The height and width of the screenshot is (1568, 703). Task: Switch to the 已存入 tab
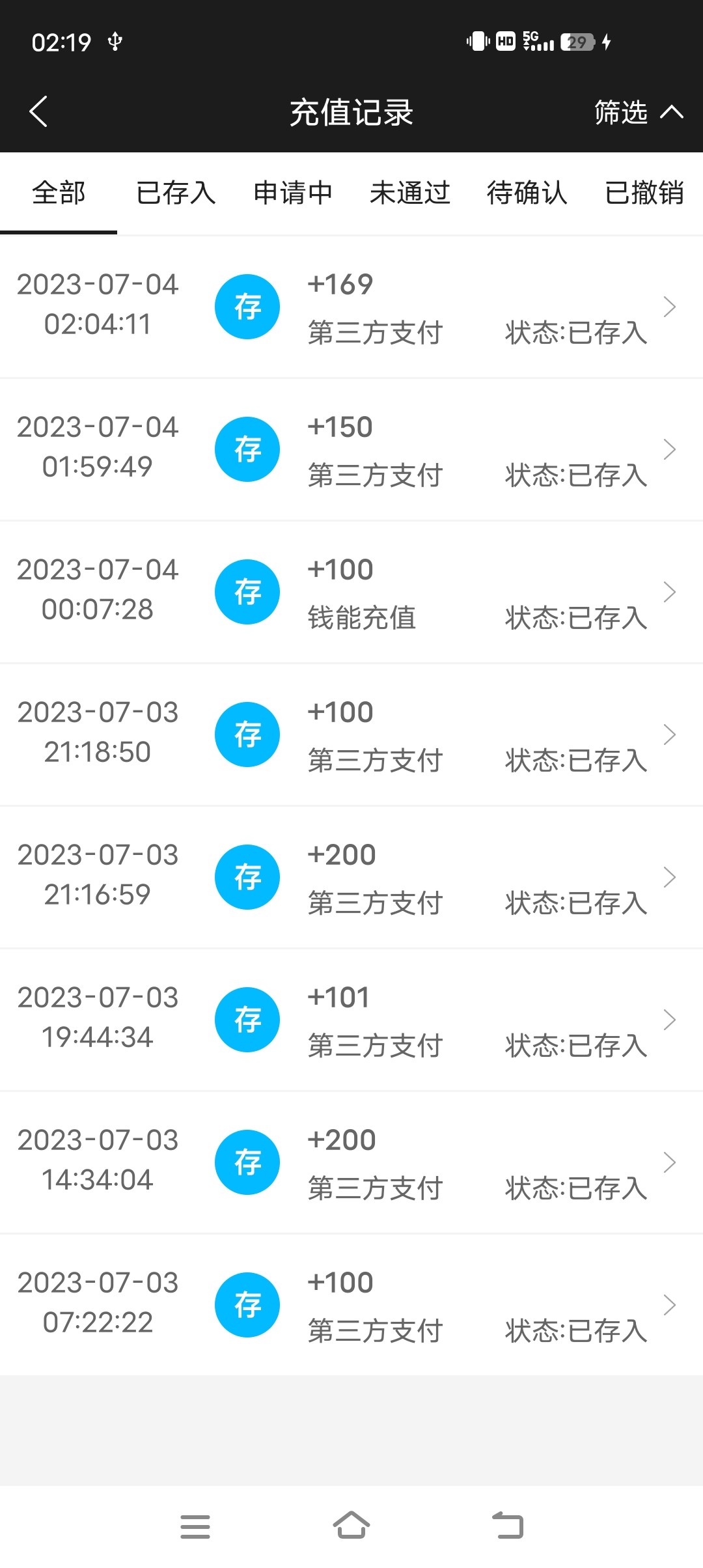click(x=176, y=193)
